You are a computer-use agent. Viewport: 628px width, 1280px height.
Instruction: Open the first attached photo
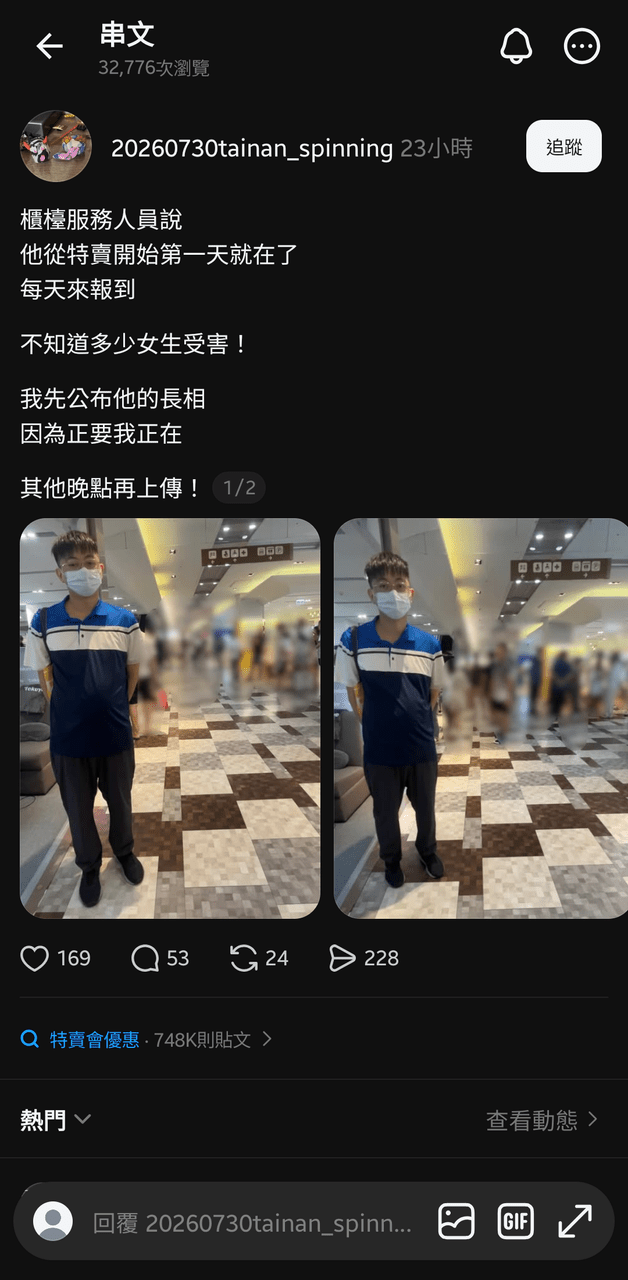170,718
